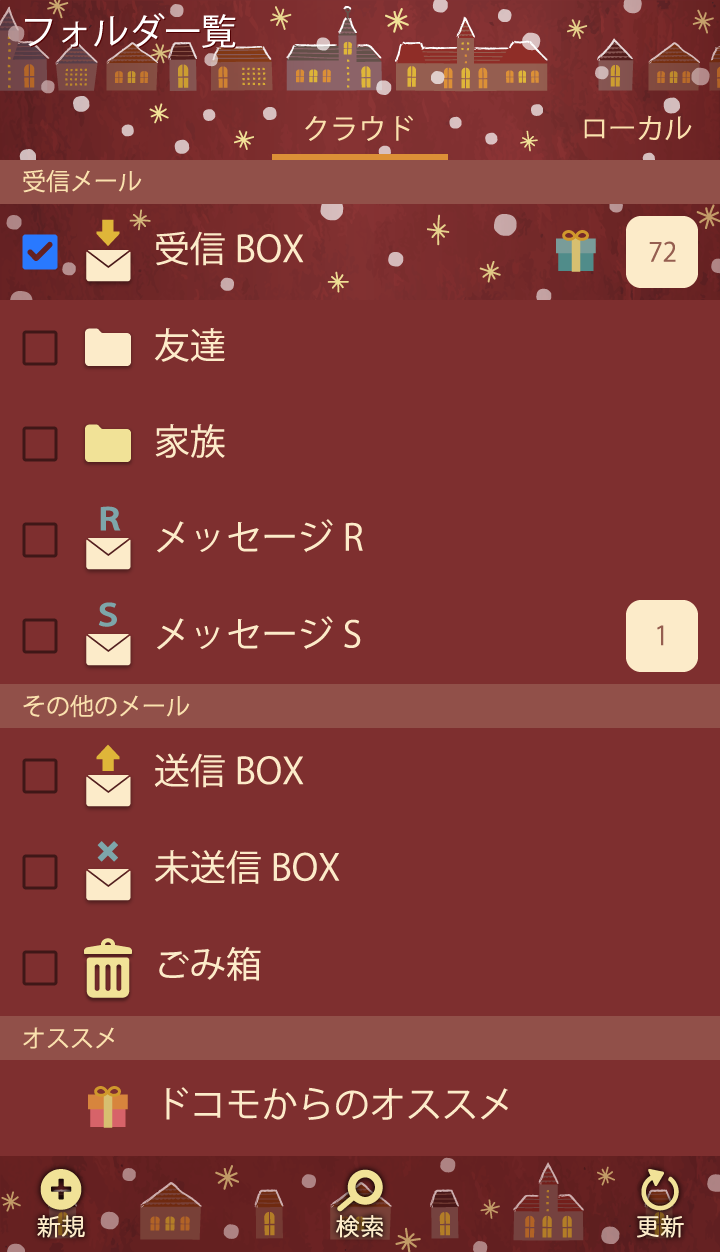Check the 未送信BOX checkbox

pyautogui.click(x=40, y=872)
